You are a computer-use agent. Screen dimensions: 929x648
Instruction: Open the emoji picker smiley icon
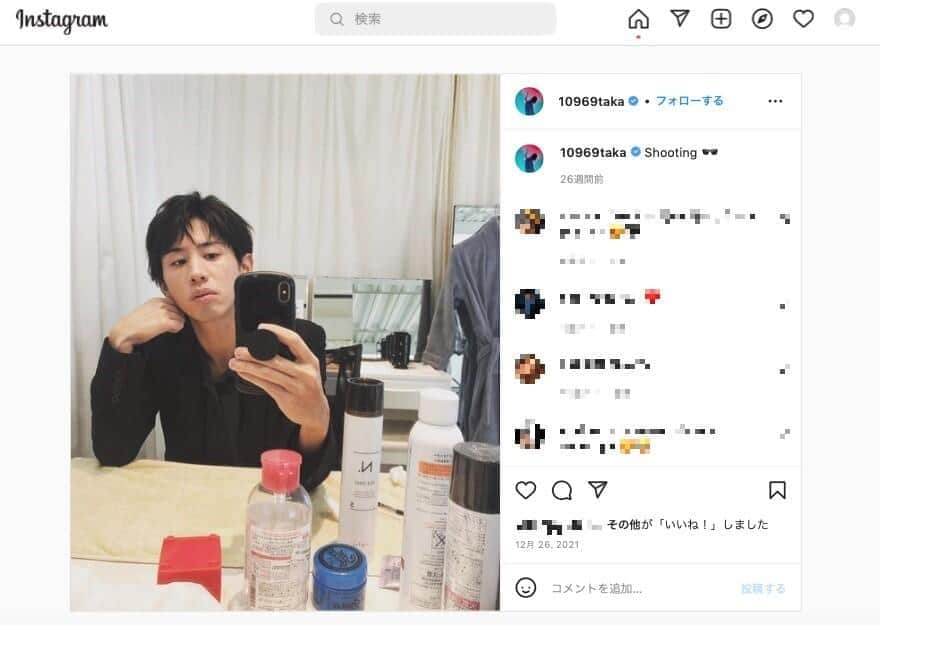point(526,588)
